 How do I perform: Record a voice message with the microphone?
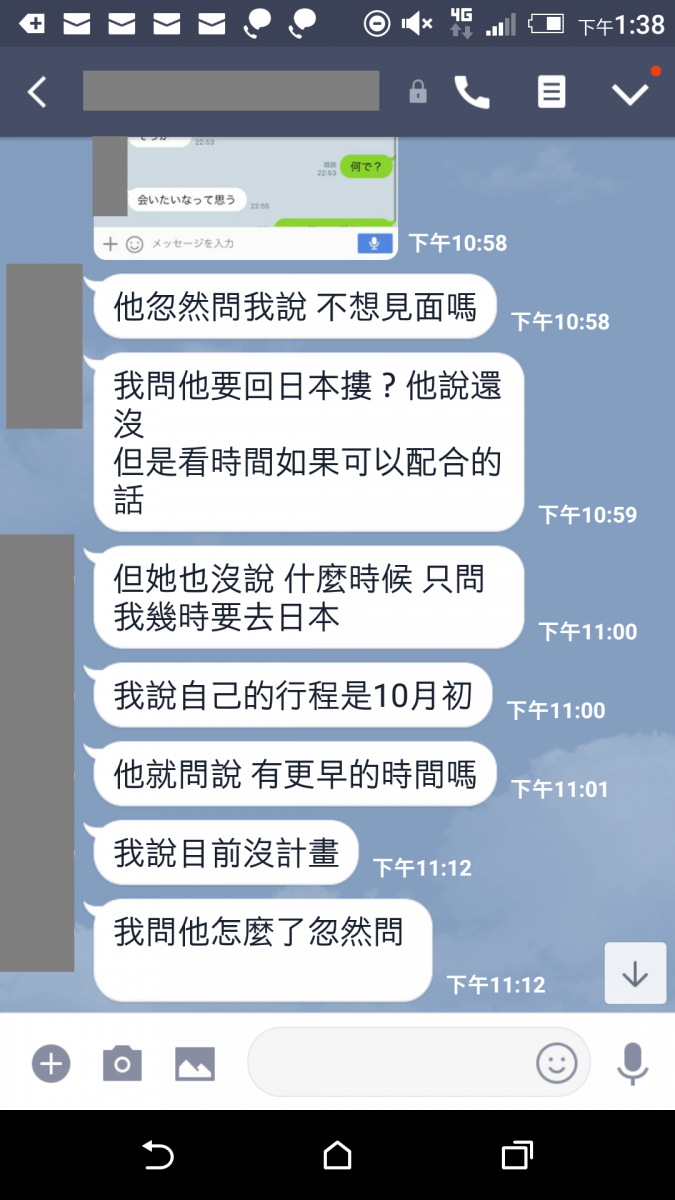(632, 1063)
